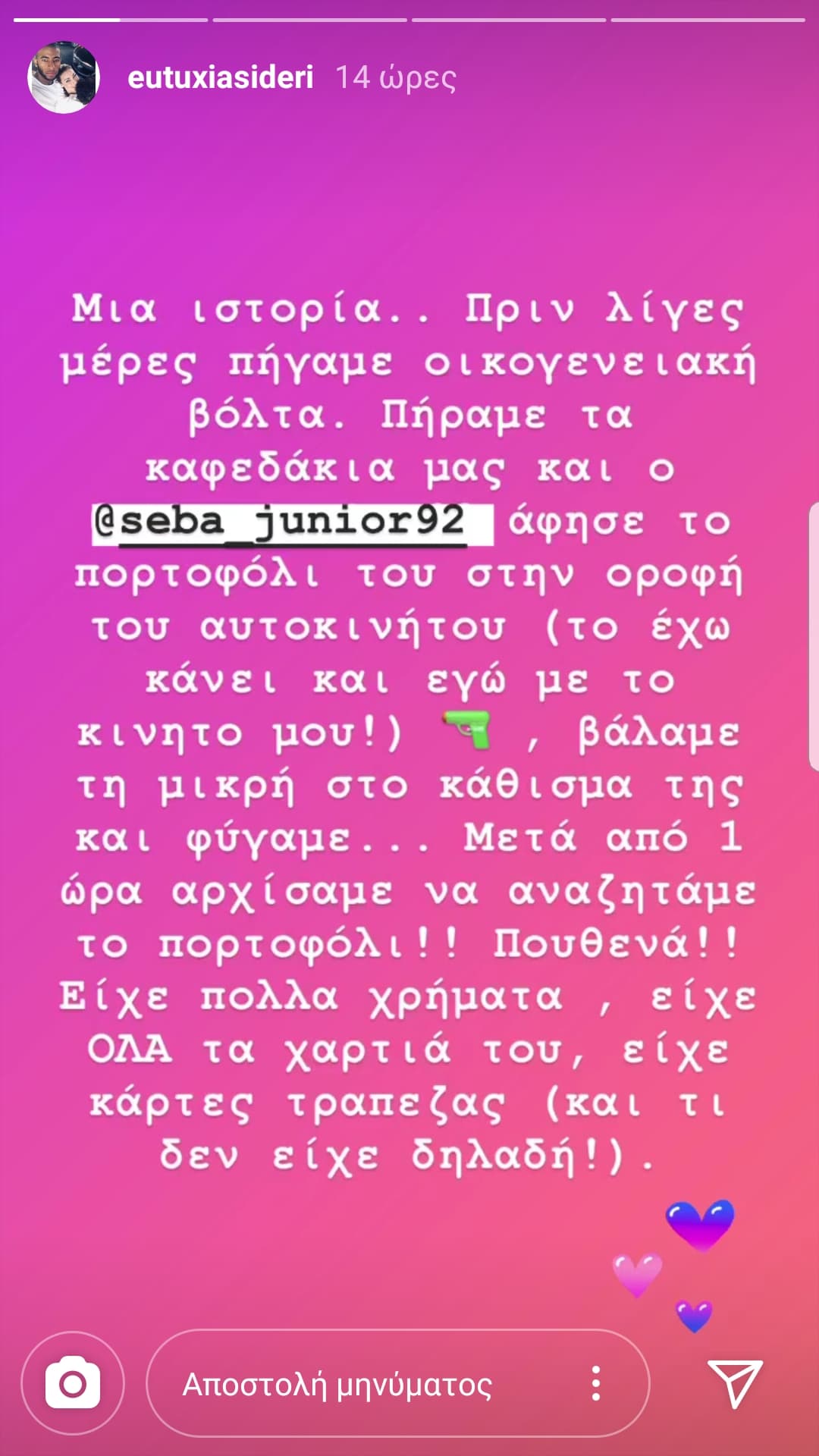
Task: Share story with the paper plane icon
Action: (734, 1383)
